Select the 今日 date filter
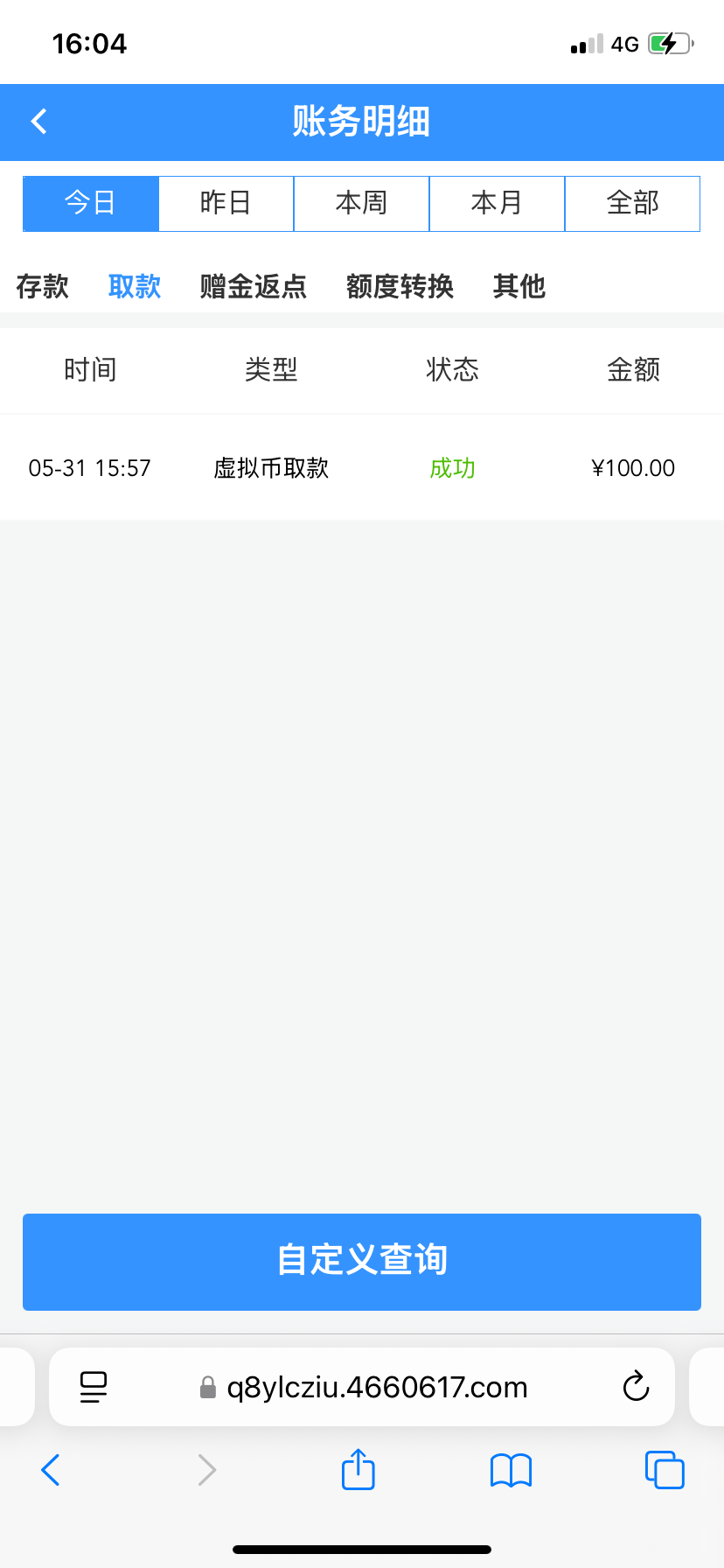The width and height of the screenshot is (724, 1568). (91, 204)
